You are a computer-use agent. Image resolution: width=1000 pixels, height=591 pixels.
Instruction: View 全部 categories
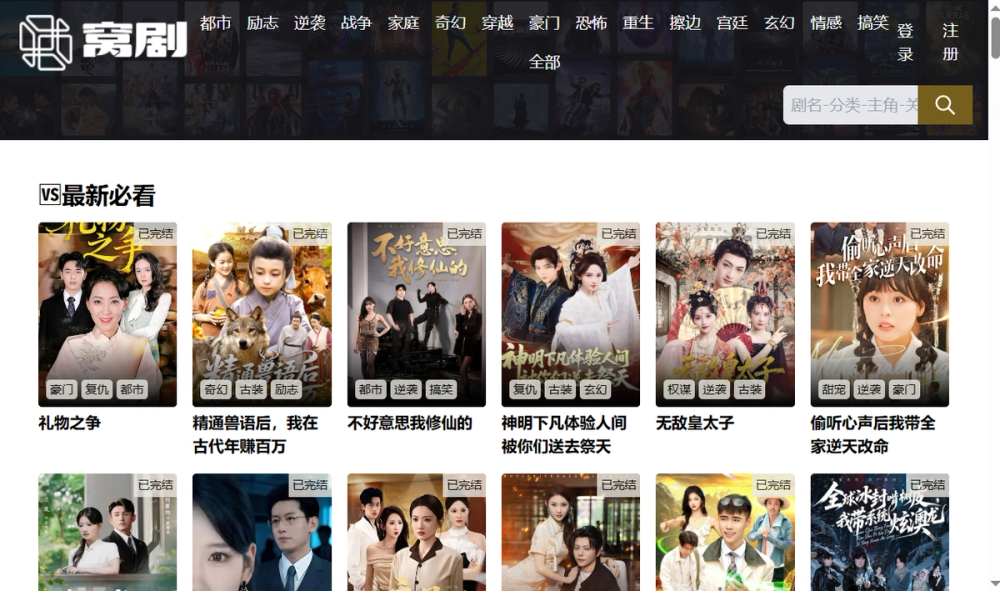tap(544, 62)
